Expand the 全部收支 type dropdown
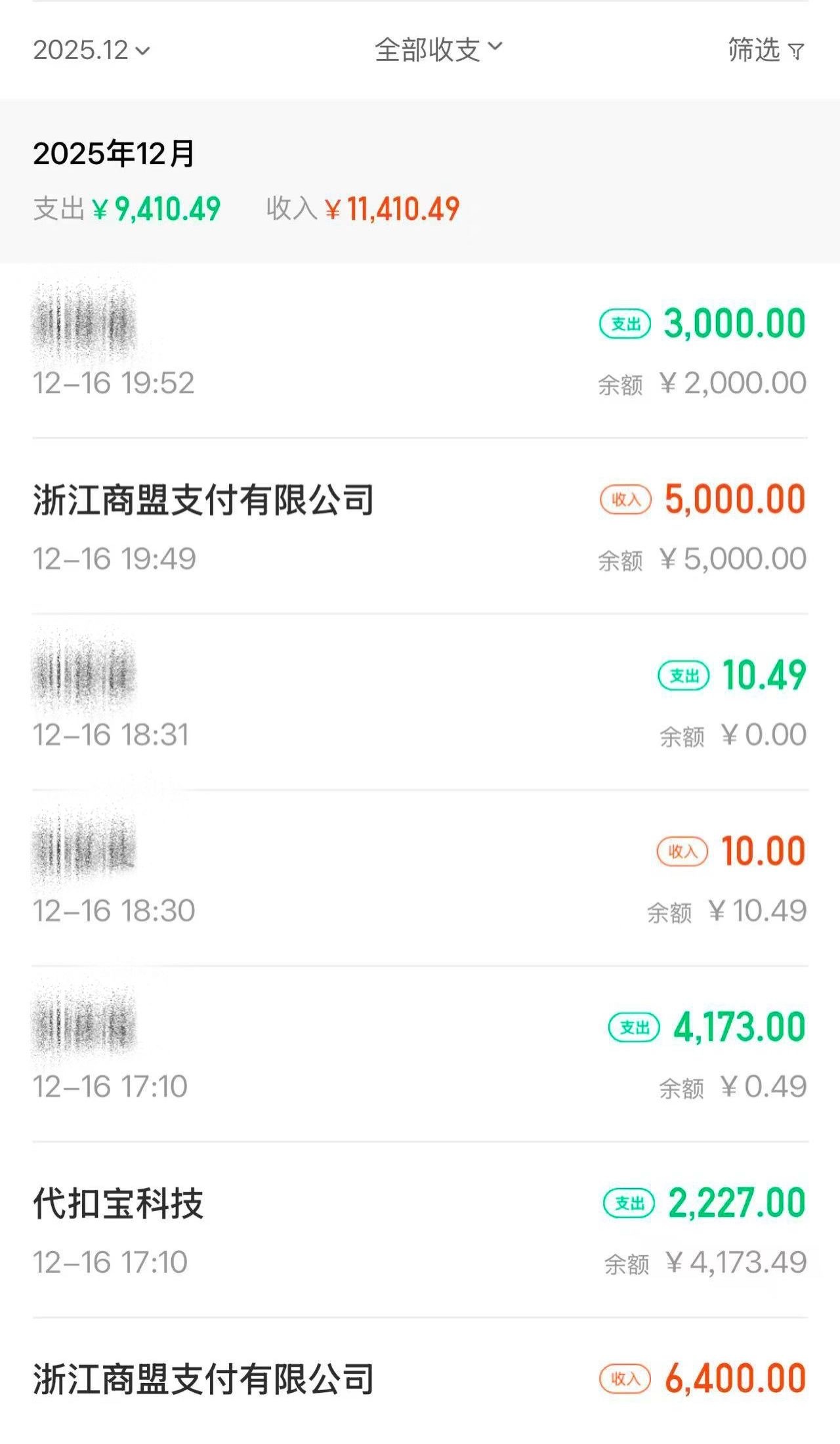This screenshot has height=1444, width=840. click(438, 49)
